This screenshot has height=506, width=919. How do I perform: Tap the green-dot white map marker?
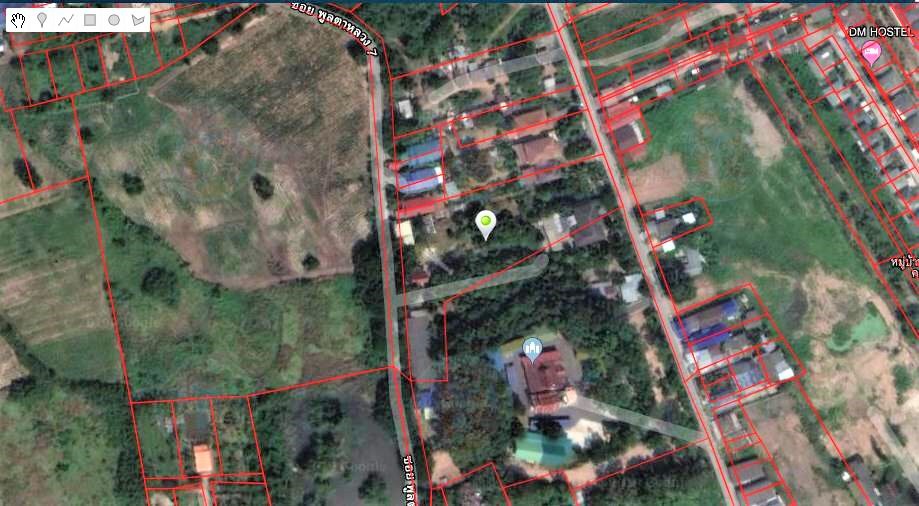click(x=485, y=224)
